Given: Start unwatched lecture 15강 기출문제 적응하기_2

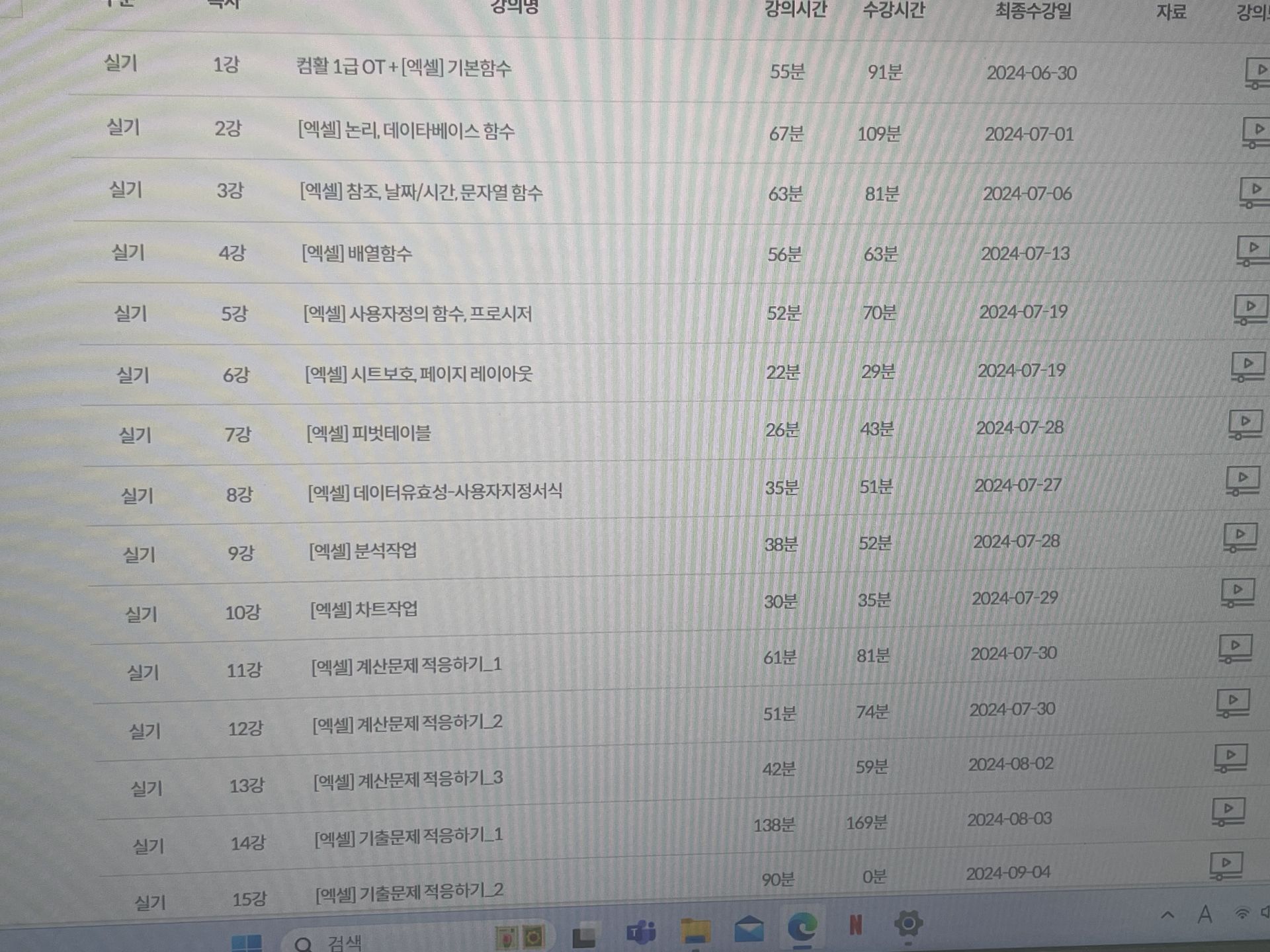Looking at the screenshot, I should [1225, 865].
